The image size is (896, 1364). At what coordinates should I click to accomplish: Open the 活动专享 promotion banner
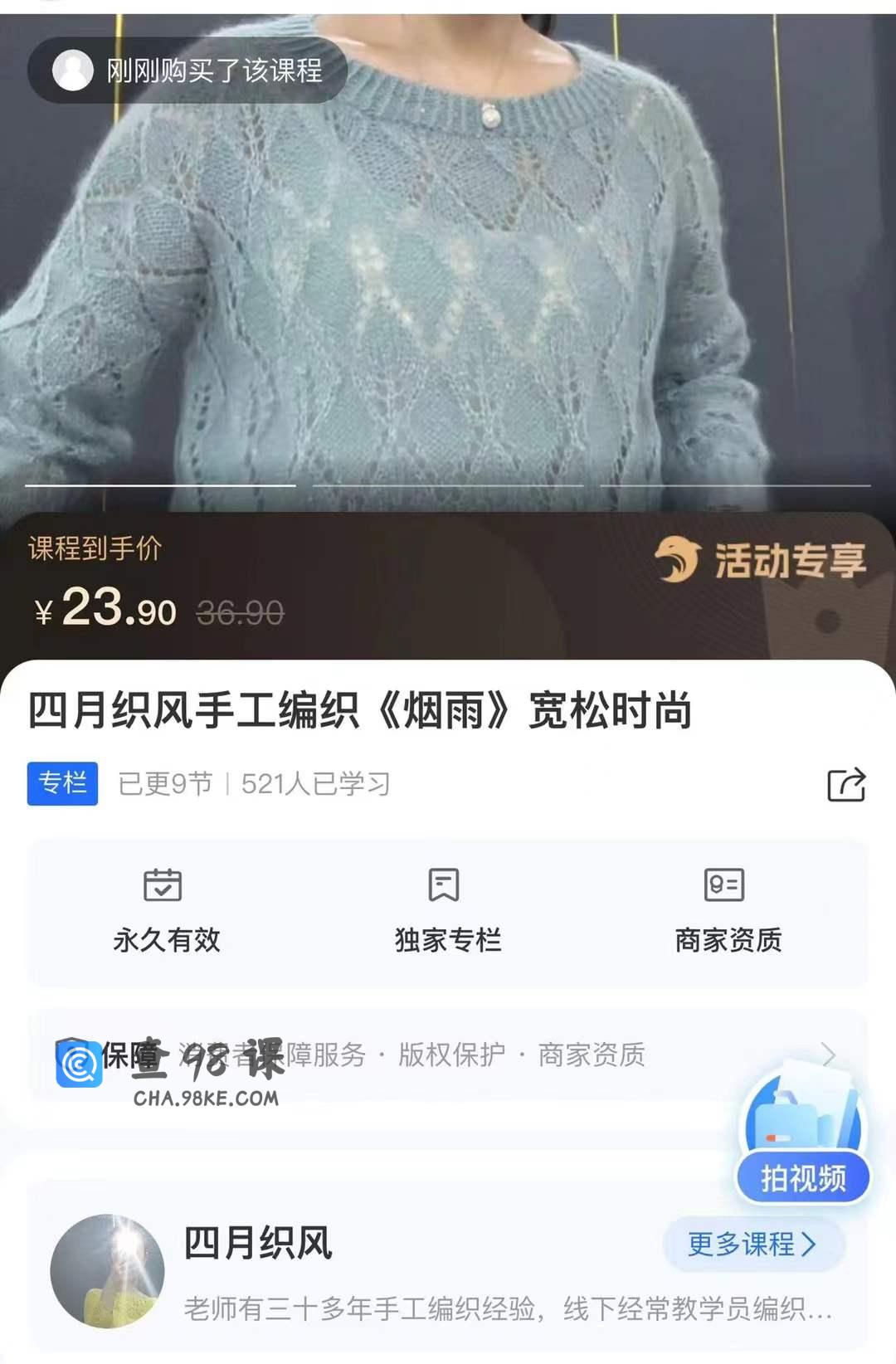[761, 560]
